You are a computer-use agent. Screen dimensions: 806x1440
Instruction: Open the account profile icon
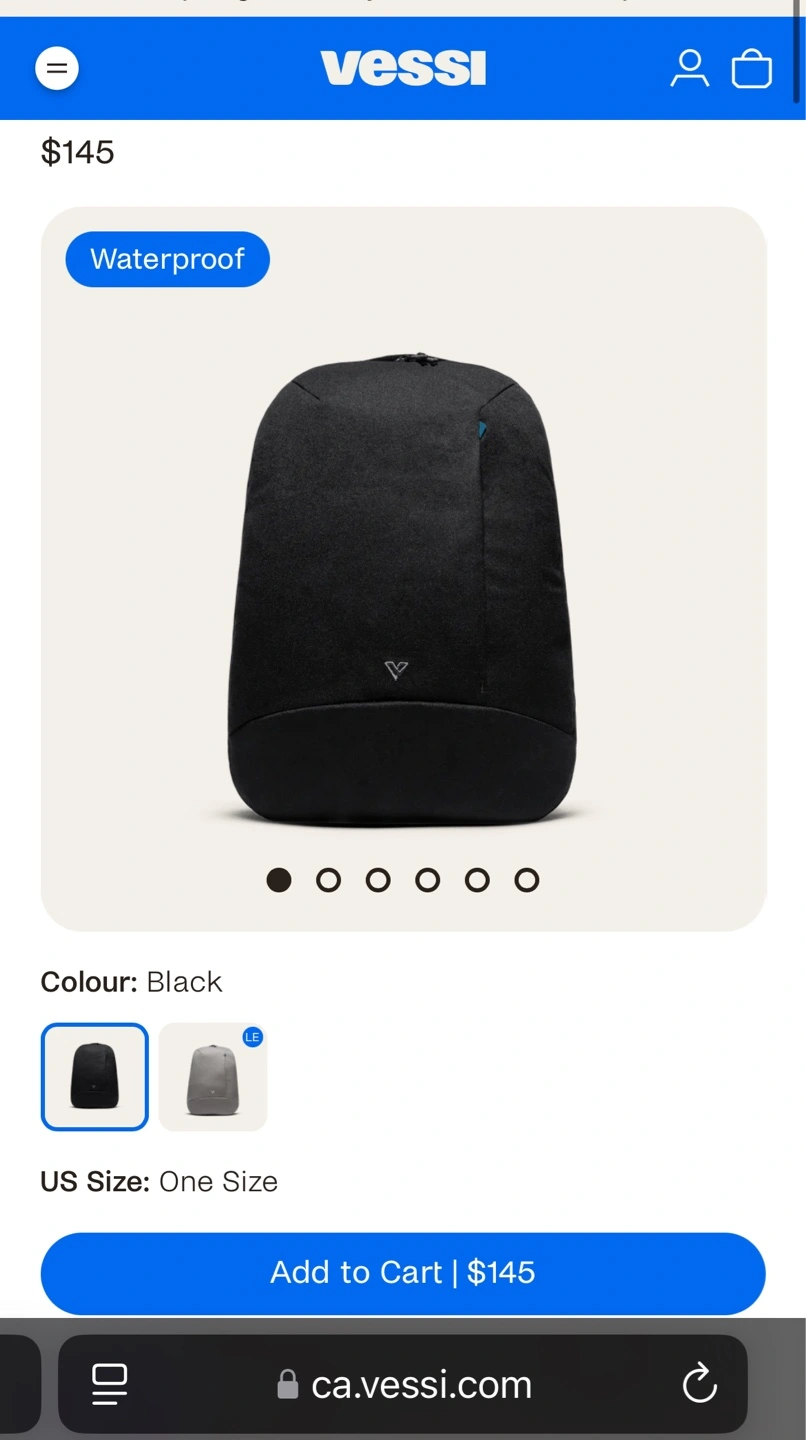(x=689, y=68)
